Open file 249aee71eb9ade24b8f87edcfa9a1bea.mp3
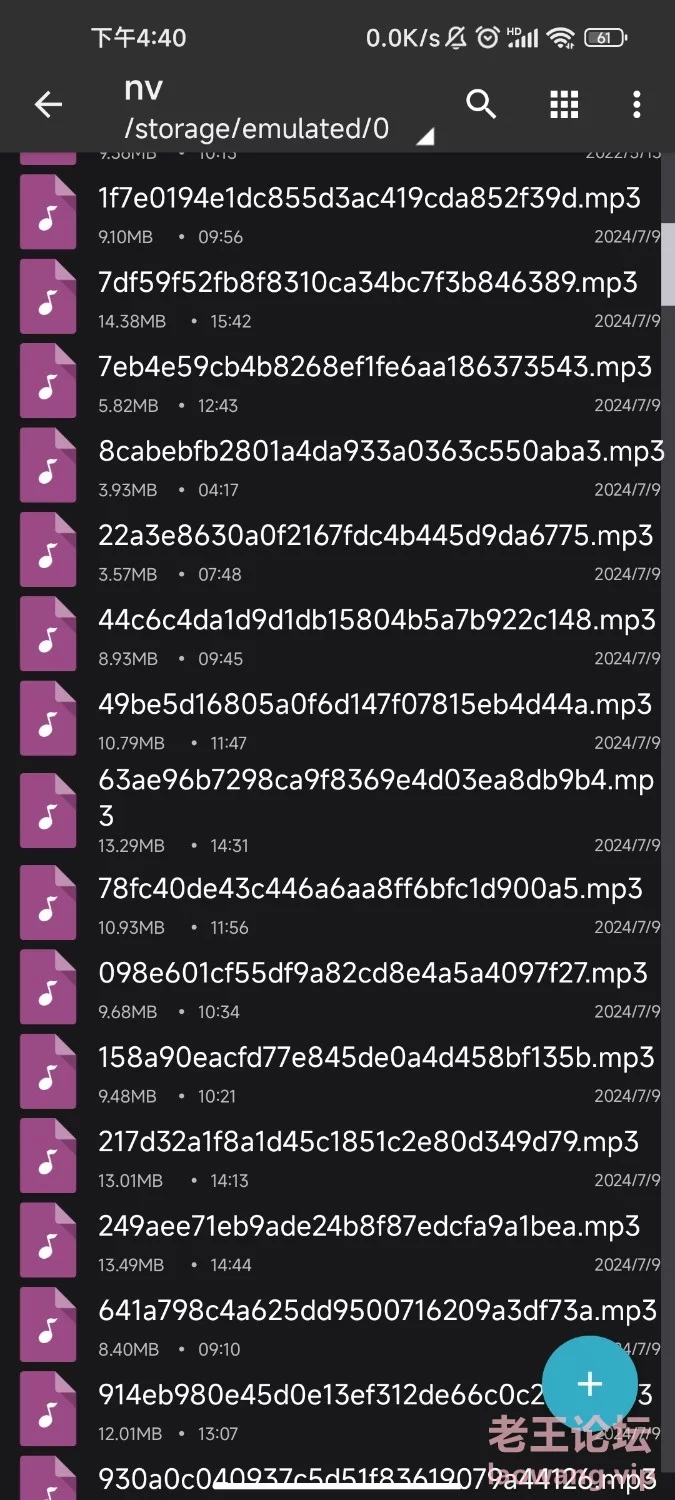 click(x=337, y=1242)
